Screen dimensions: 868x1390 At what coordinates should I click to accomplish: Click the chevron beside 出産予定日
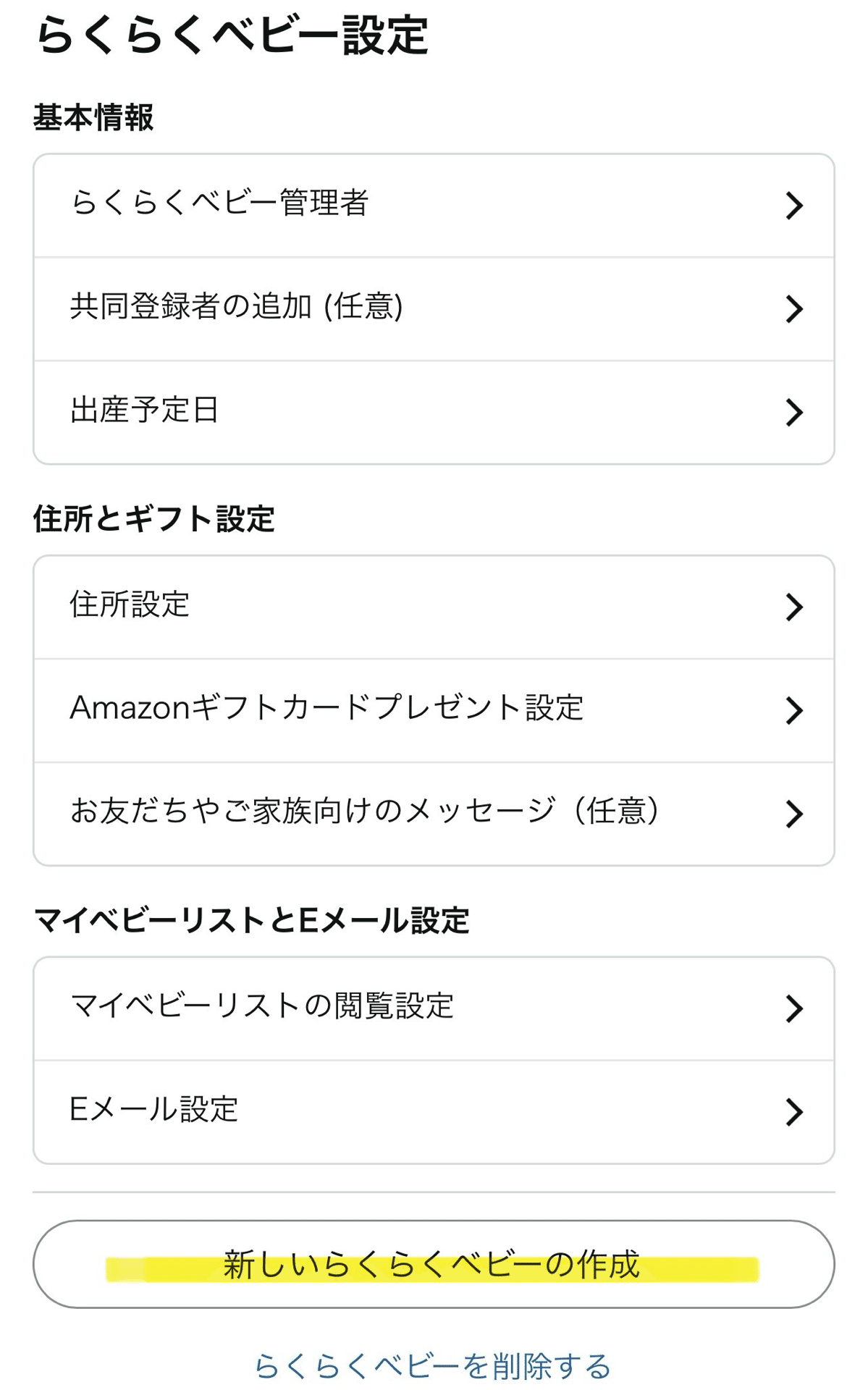point(794,411)
